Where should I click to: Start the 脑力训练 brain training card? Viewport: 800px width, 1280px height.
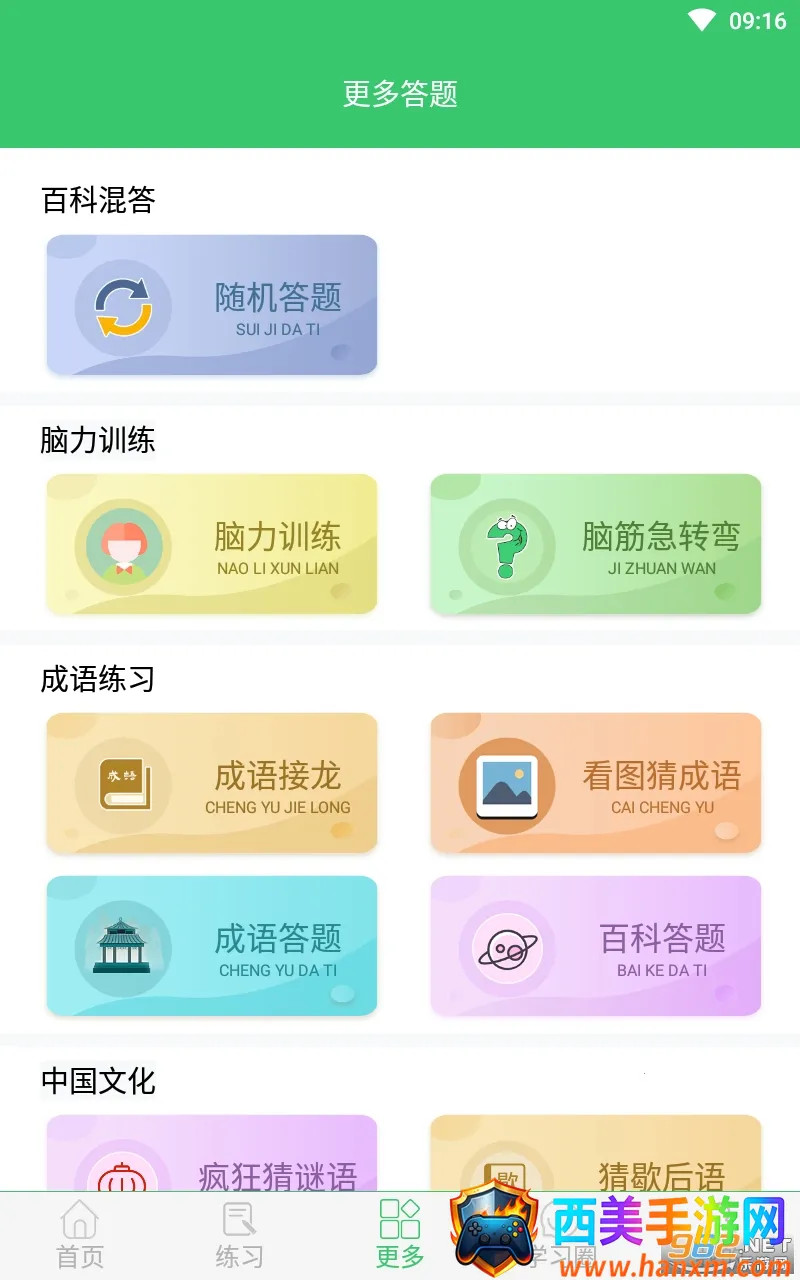click(x=212, y=544)
